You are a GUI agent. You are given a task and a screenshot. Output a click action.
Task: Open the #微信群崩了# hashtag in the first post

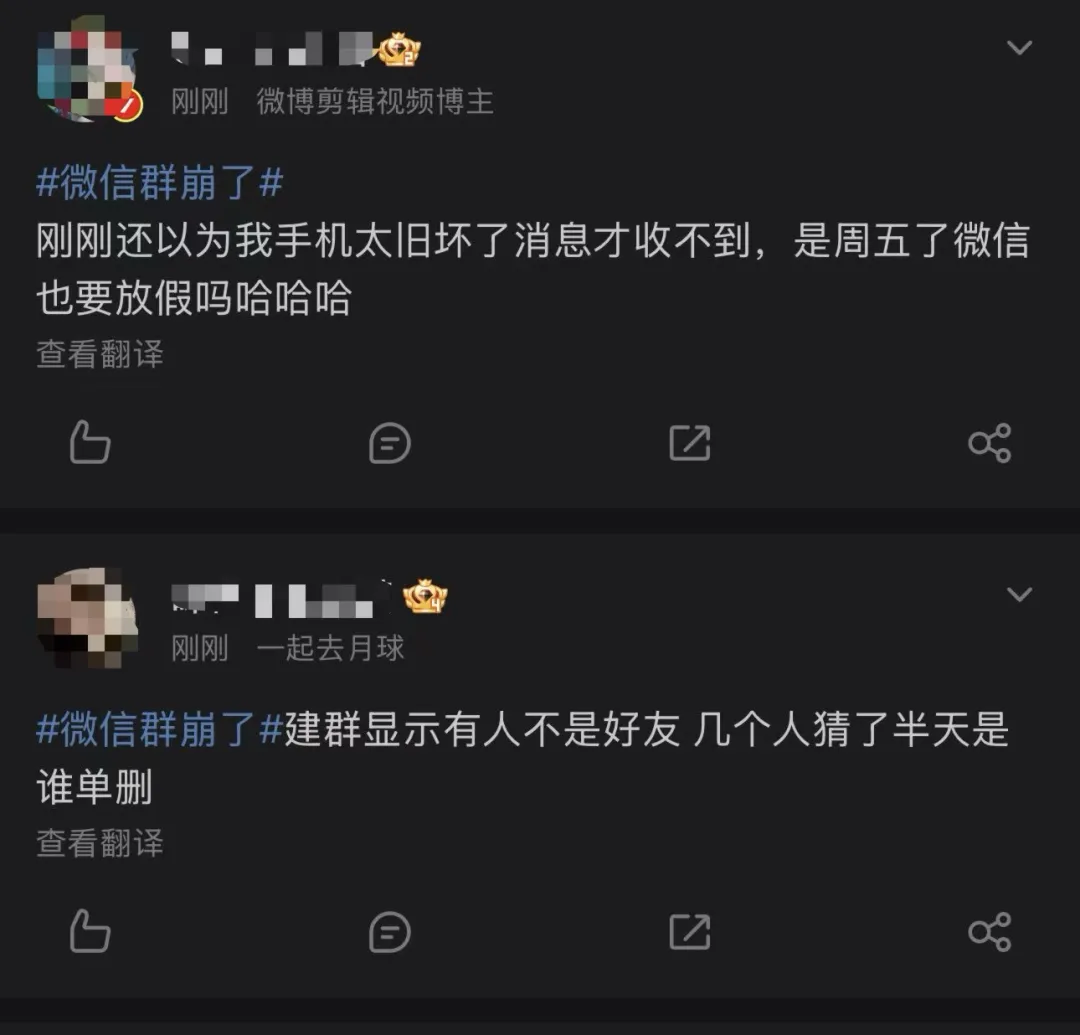160,184
